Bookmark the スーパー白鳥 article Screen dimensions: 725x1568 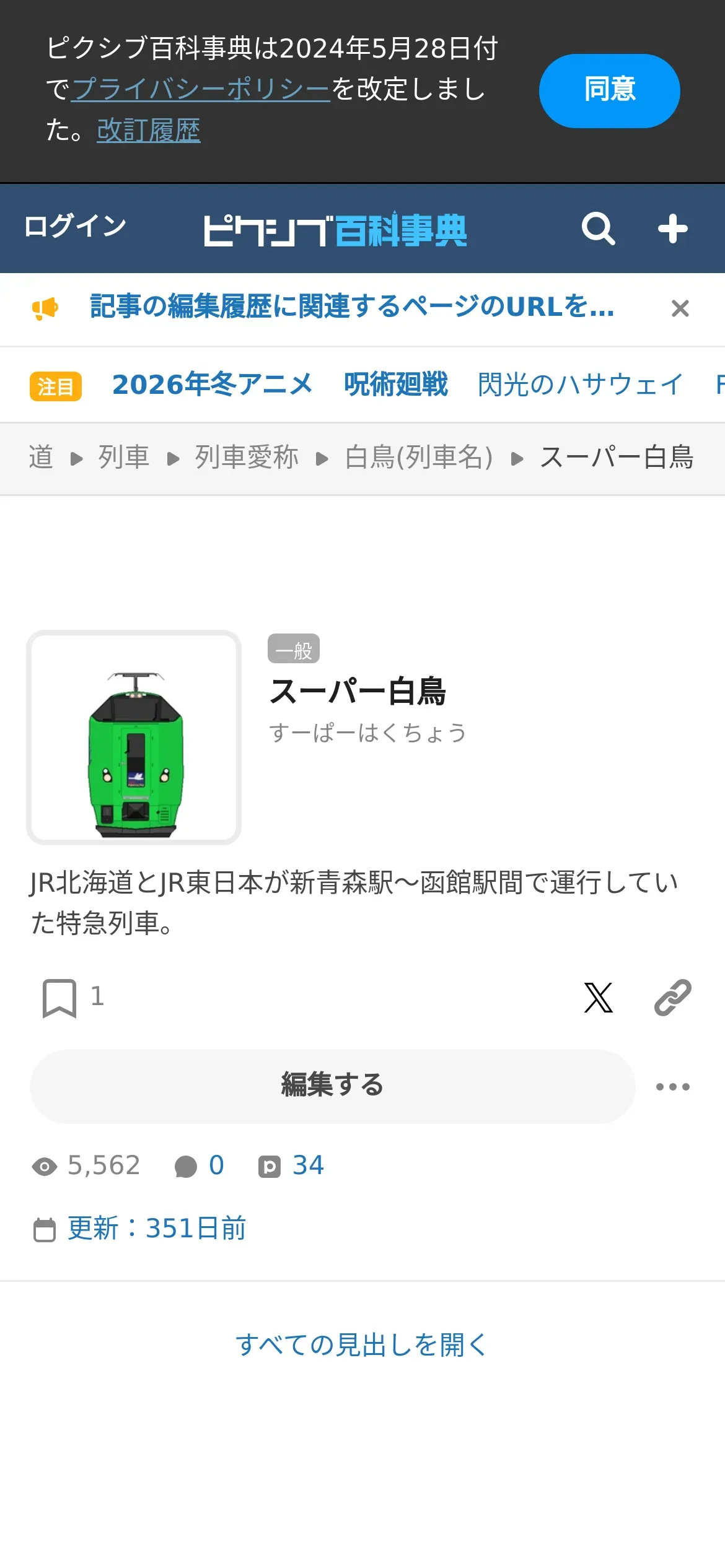click(59, 998)
